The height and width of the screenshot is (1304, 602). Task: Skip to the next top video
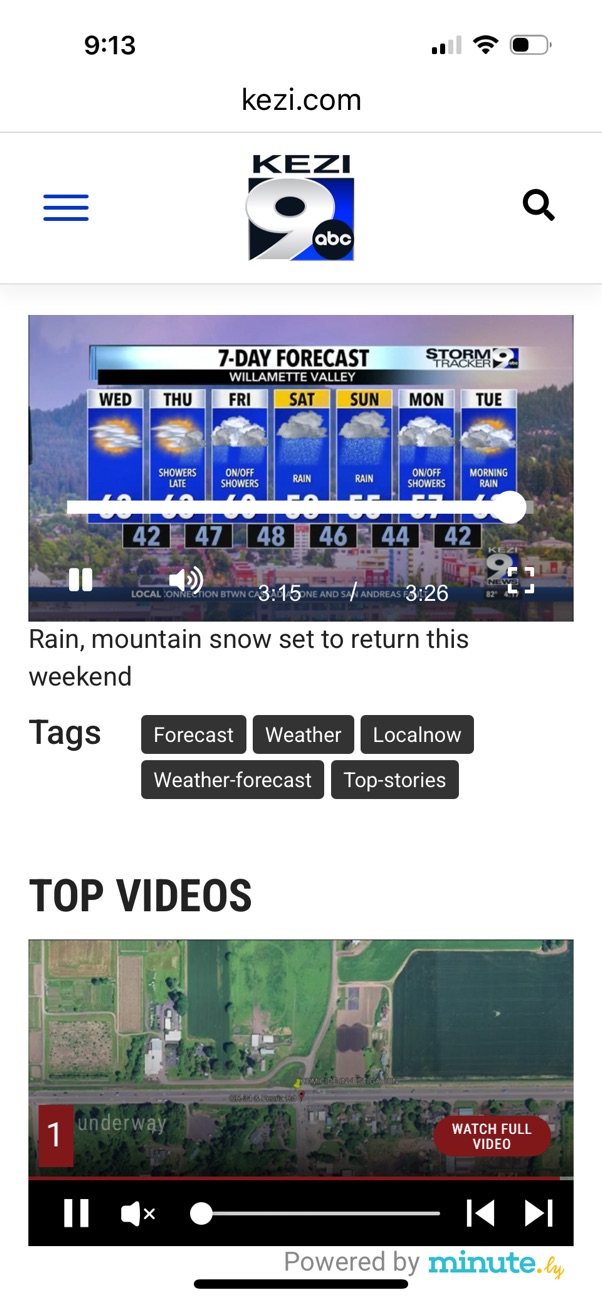539,1213
